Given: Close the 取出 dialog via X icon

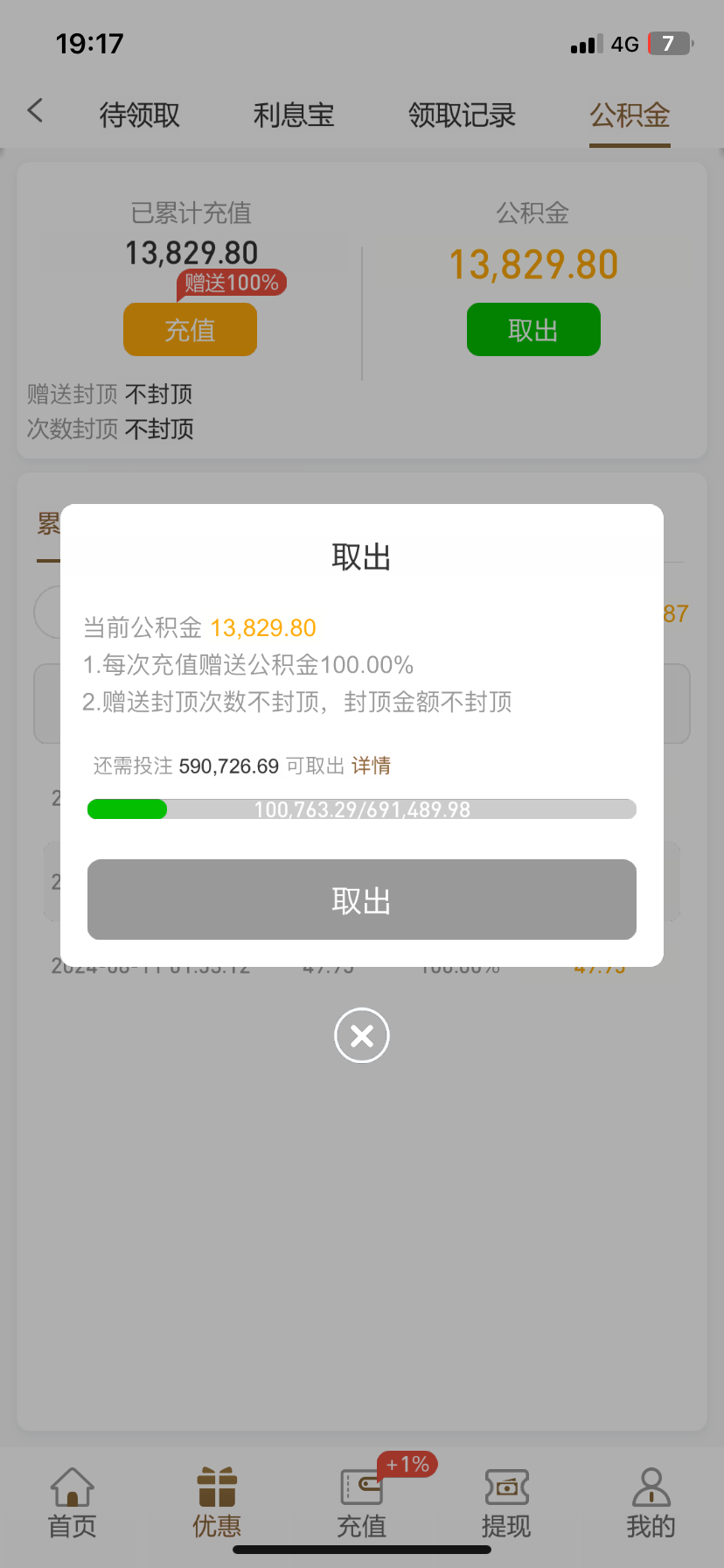Looking at the screenshot, I should point(361,1035).
